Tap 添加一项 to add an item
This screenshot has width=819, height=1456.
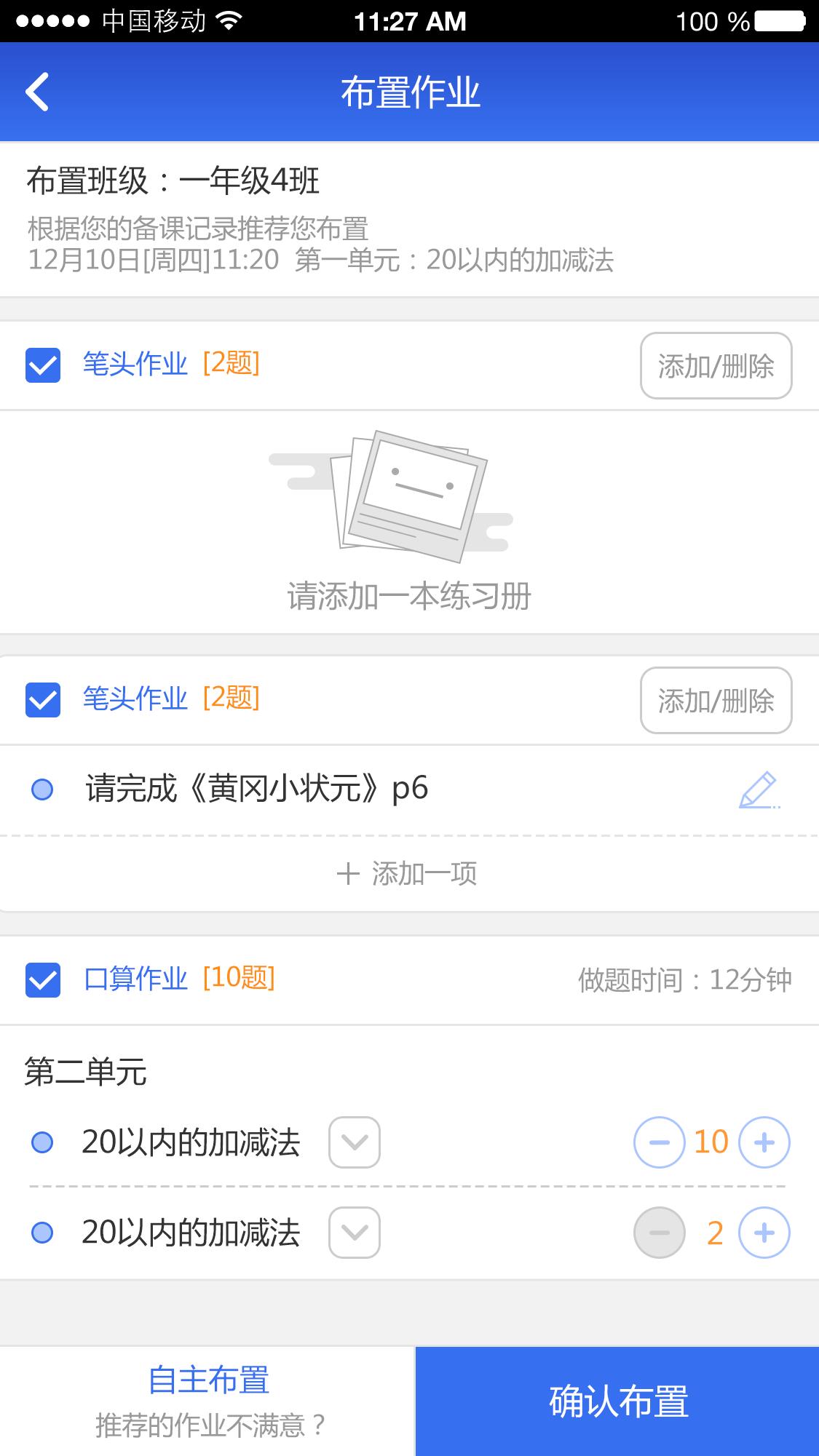tap(408, 873)
